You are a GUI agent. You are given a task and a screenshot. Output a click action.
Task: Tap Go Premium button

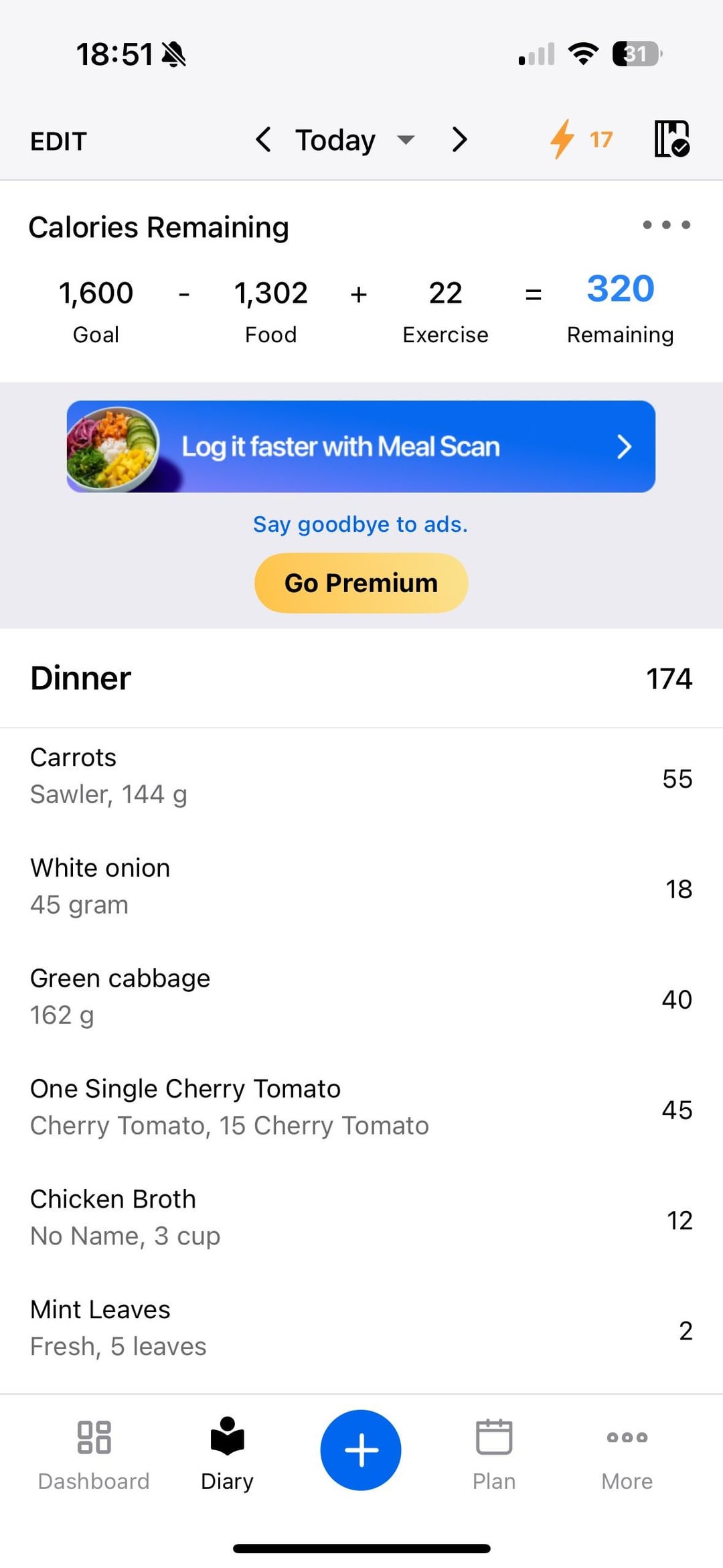click(x=361, y=583)
